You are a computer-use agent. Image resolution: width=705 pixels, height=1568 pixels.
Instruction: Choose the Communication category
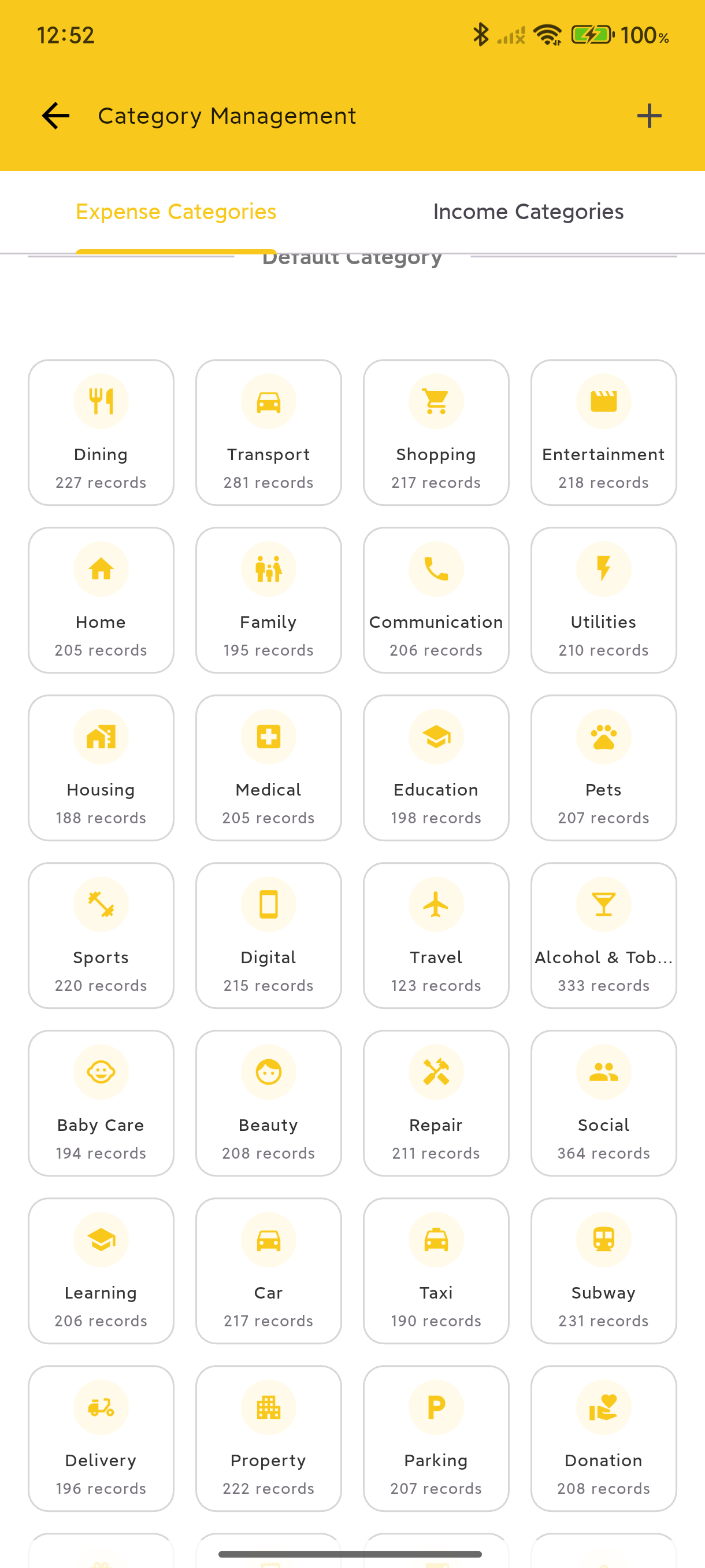pyautogui.click(x=436, y=600)
